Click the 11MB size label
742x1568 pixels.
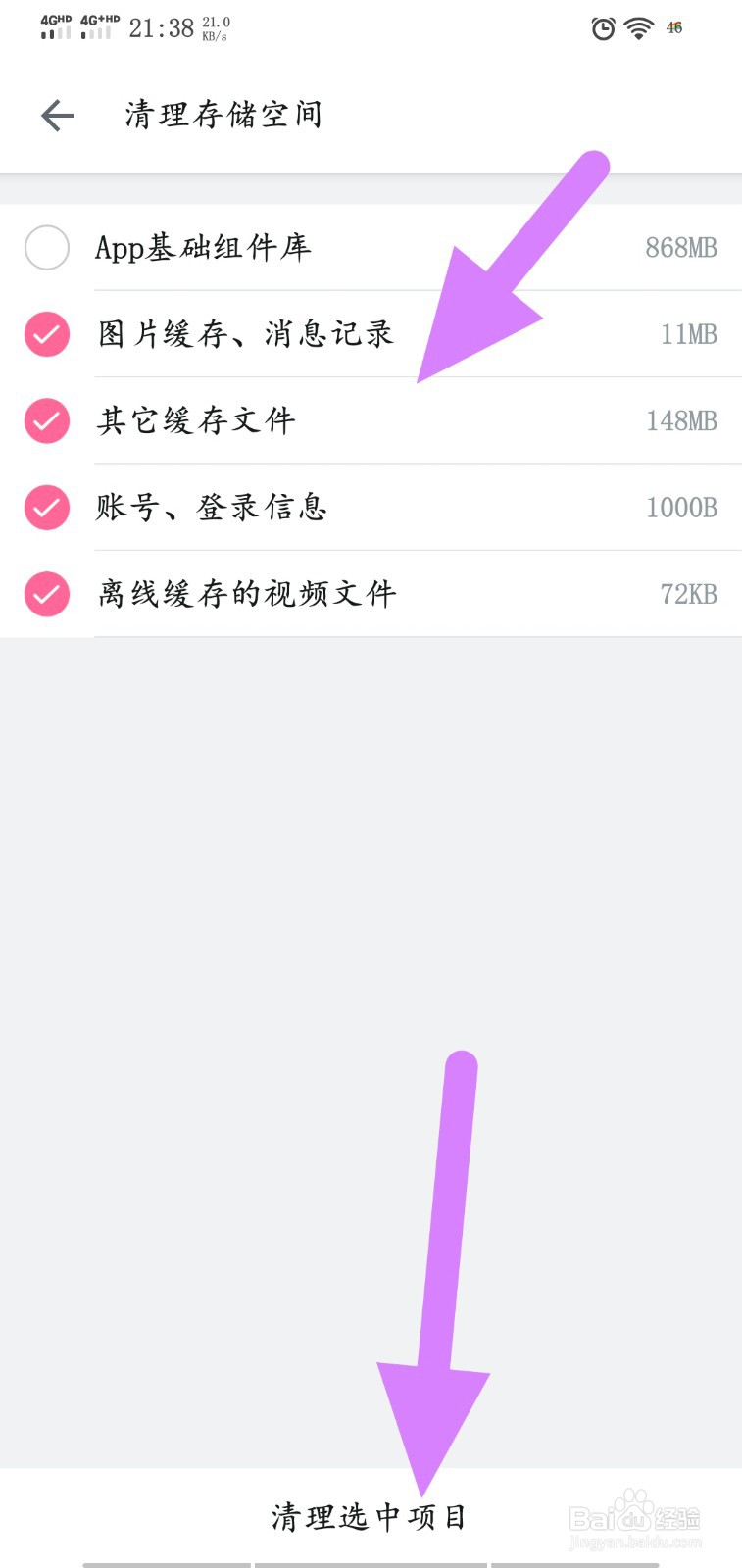690,334
